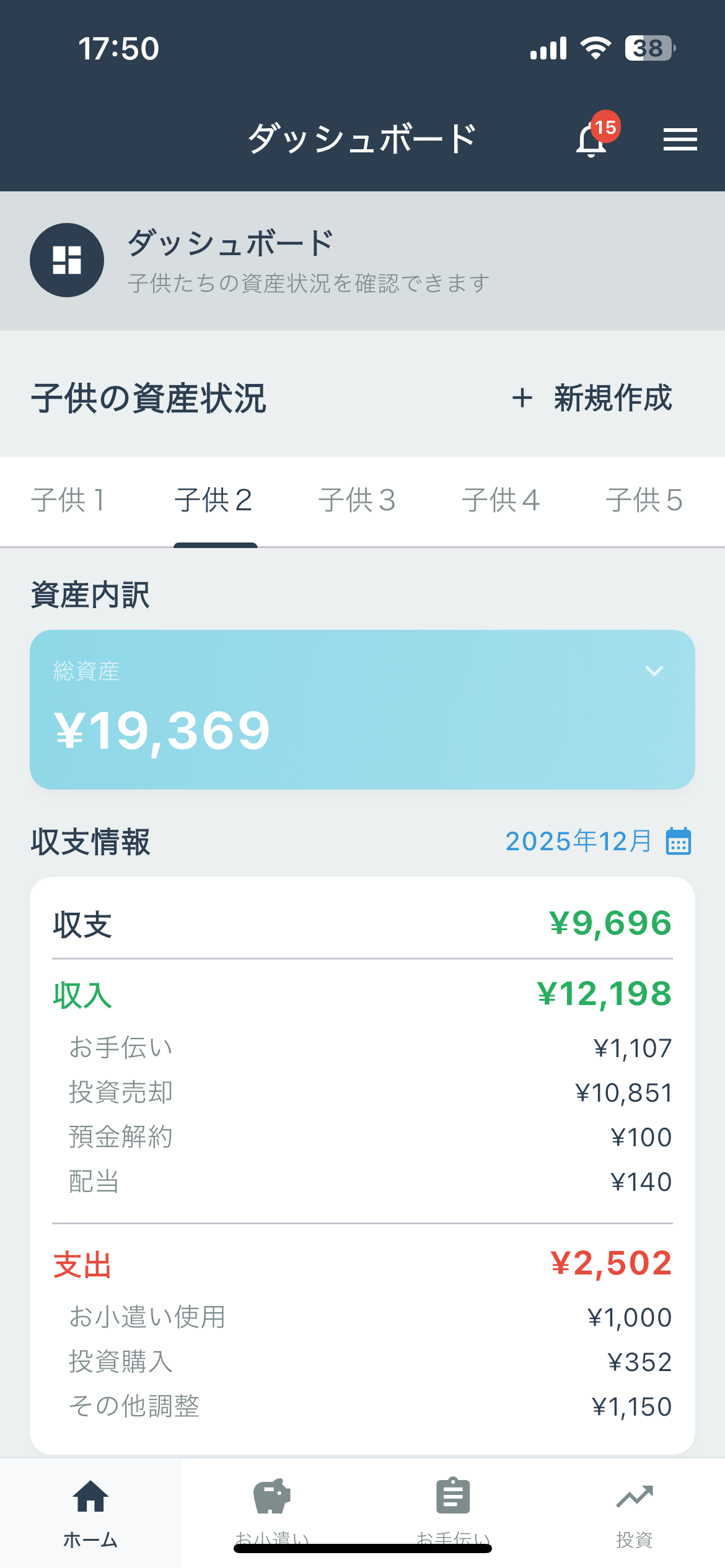The image size is (725, 1568).
Task: Select the 子供5 tab
Action: [644, 500]
